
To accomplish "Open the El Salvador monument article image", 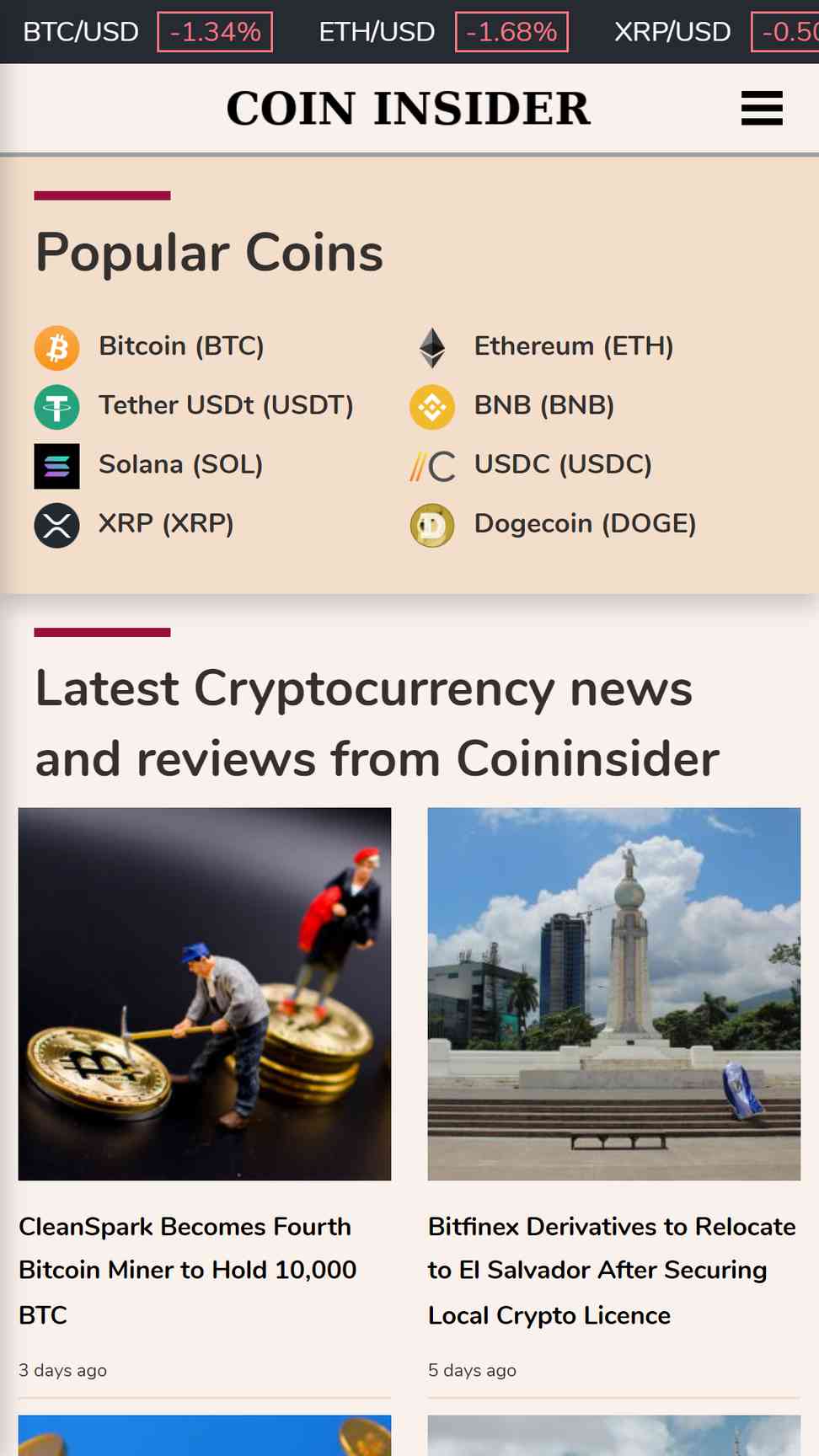I will (x=613, y=993).
